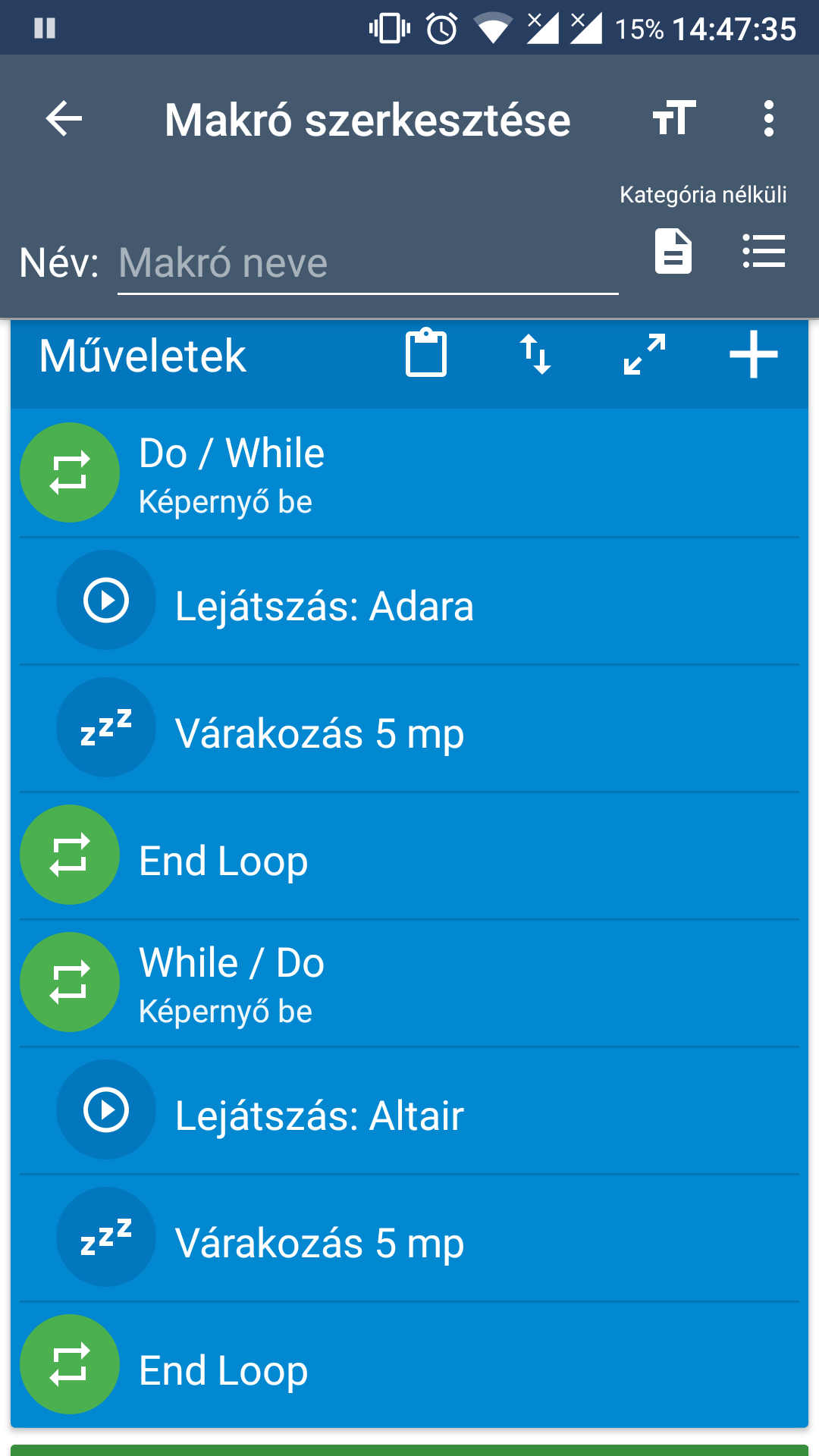Go back with the arrow icon
Image resolution: width=819 pixels, height=1456 pixels.
click(64, 119)
